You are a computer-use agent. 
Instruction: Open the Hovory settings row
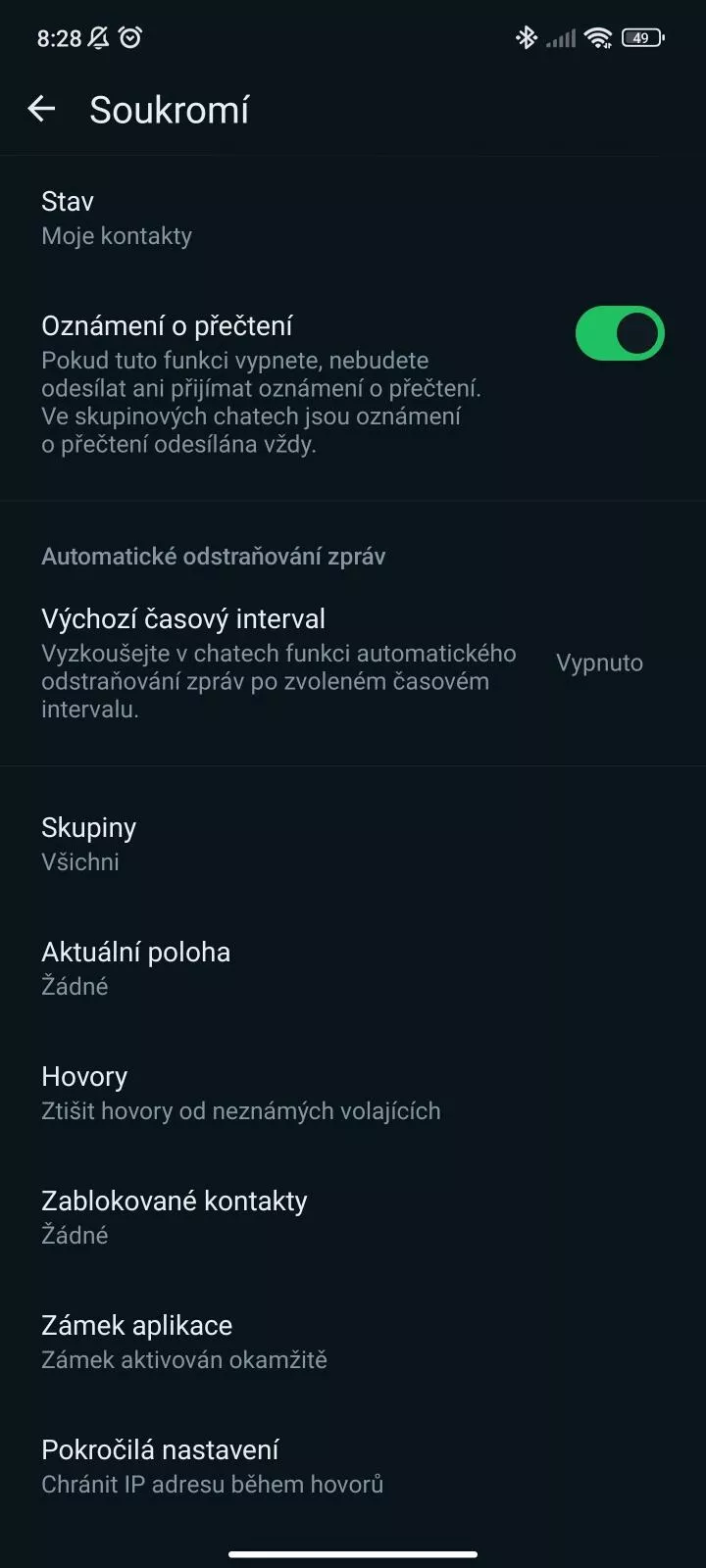tap(353, 1093)
